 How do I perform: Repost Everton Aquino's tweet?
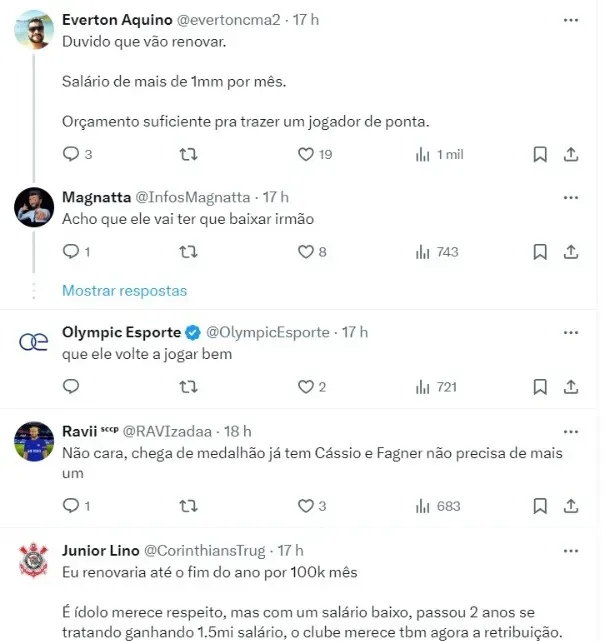pos(187,155)
